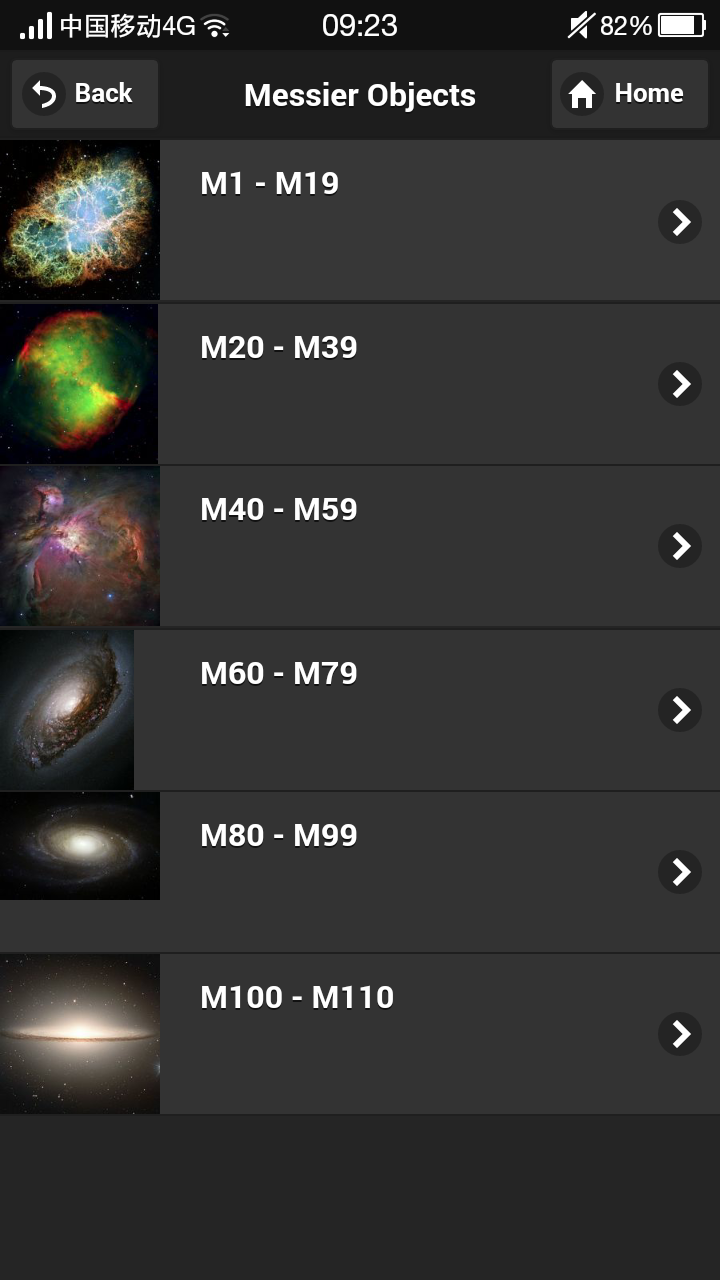720x1280 pixels.
Task: Tap the nebula thumbnail for M20 - M39
Action: tap(79, 384)
